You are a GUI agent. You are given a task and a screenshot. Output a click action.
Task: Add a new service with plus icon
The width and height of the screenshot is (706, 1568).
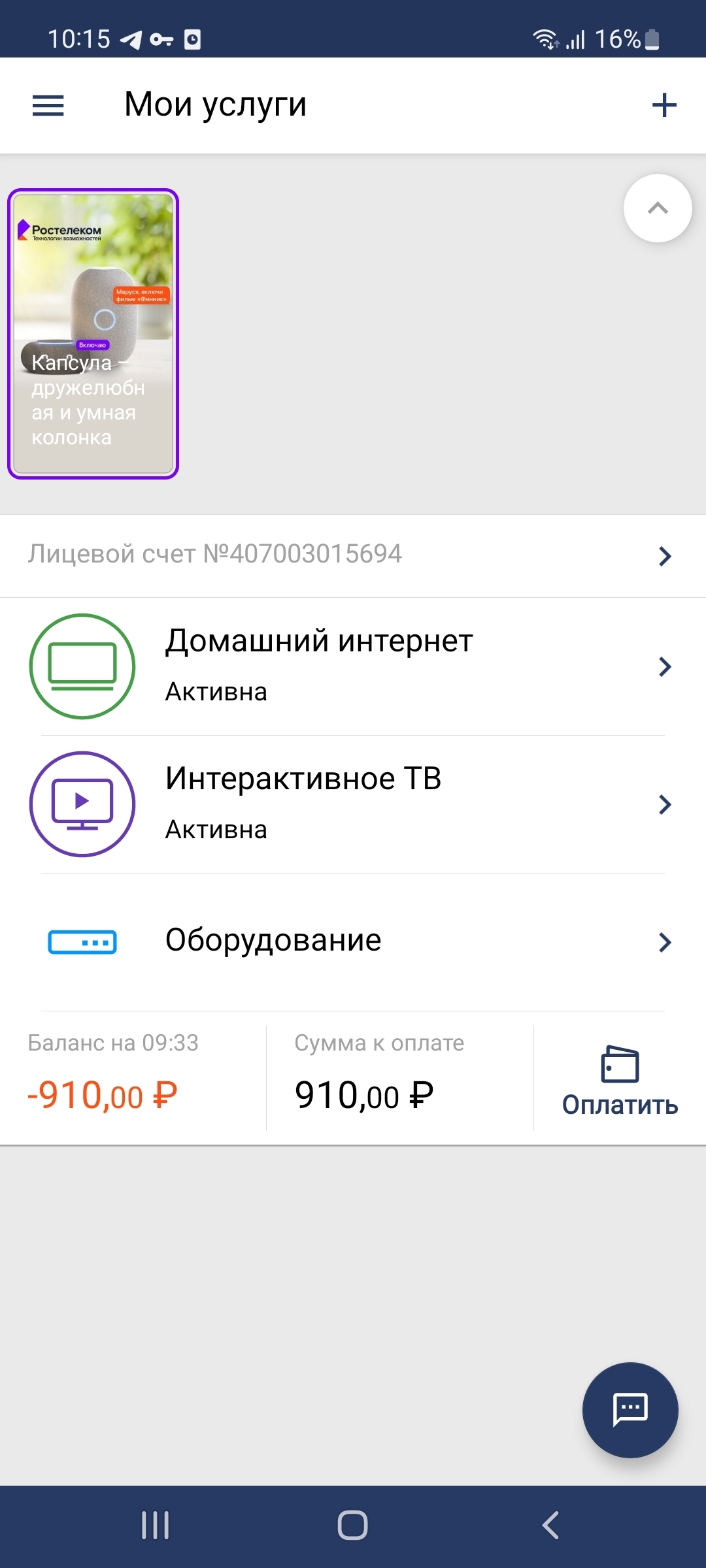point(664,105)
